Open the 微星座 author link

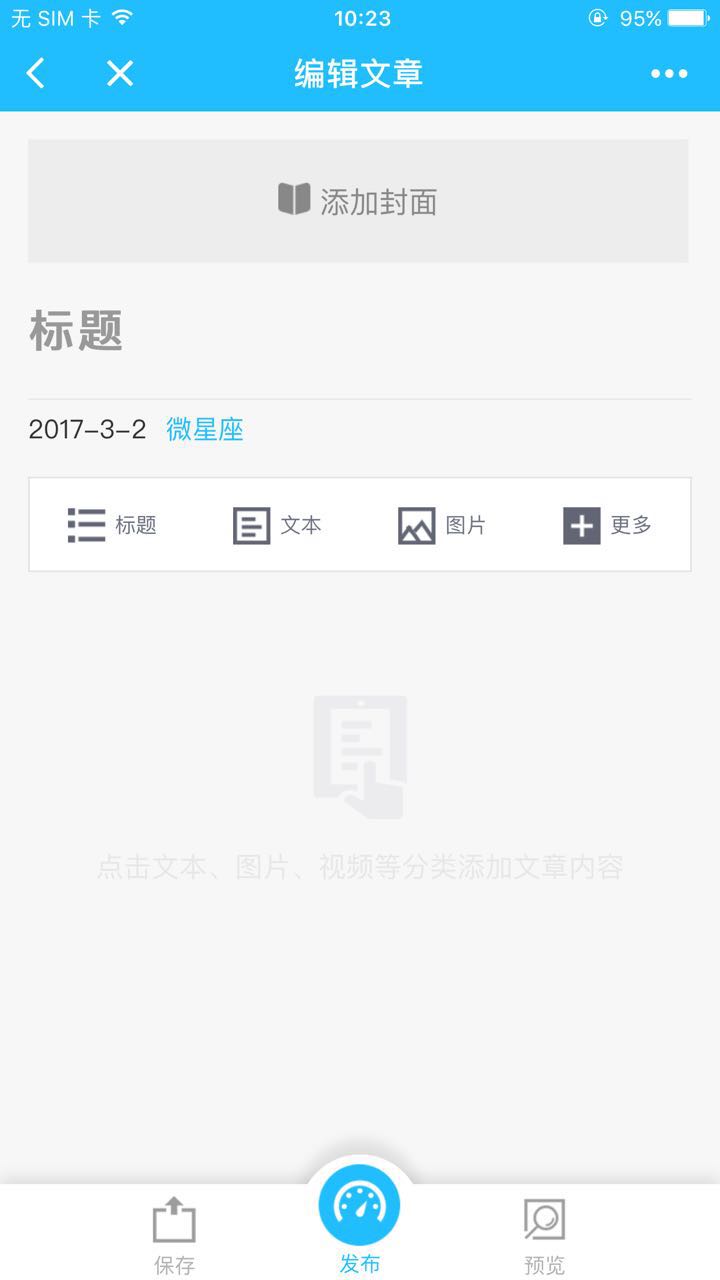pos(205,430)
